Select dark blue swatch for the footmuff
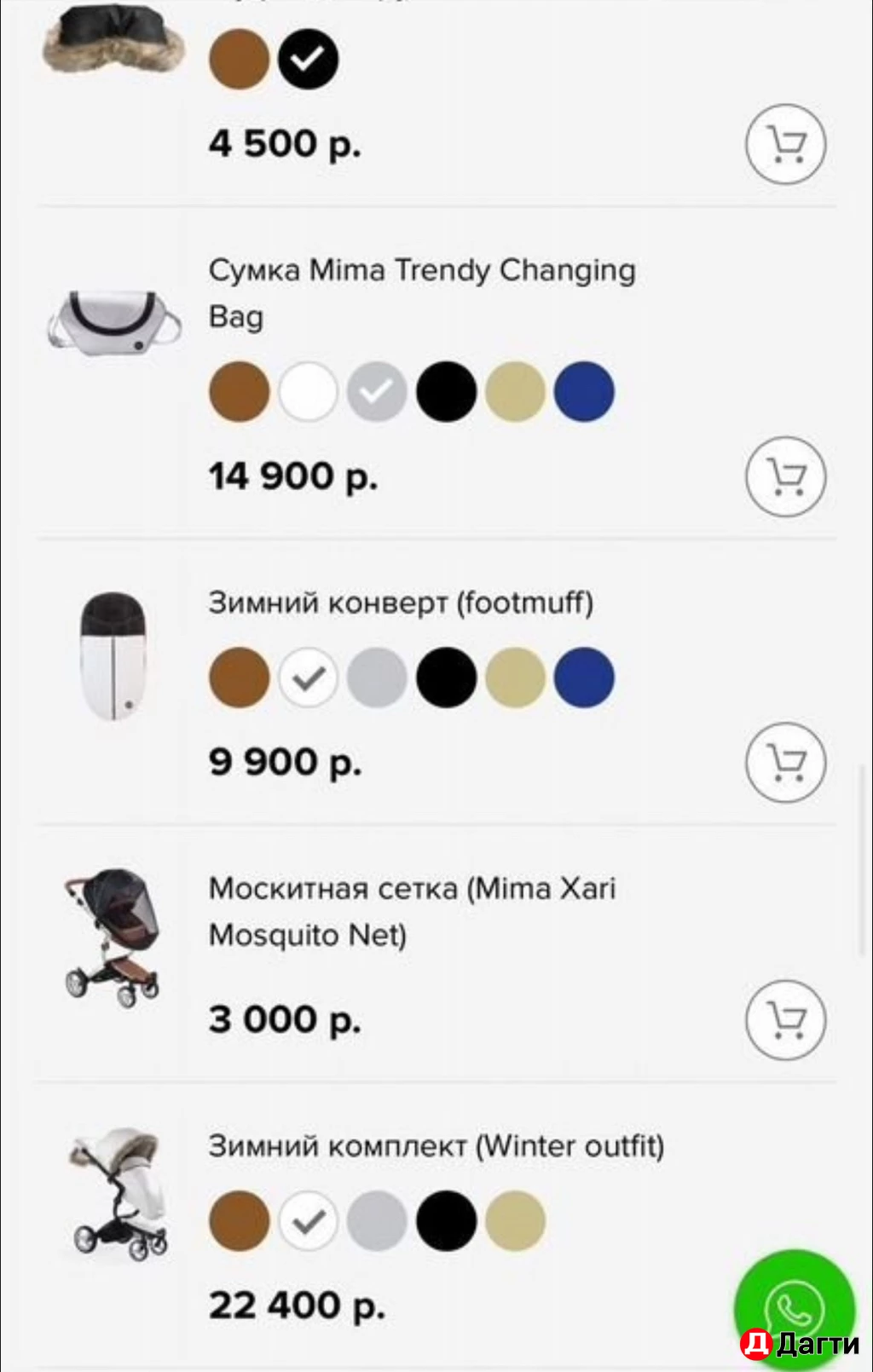Screen dimensions: 873x1372 (583, 677)
